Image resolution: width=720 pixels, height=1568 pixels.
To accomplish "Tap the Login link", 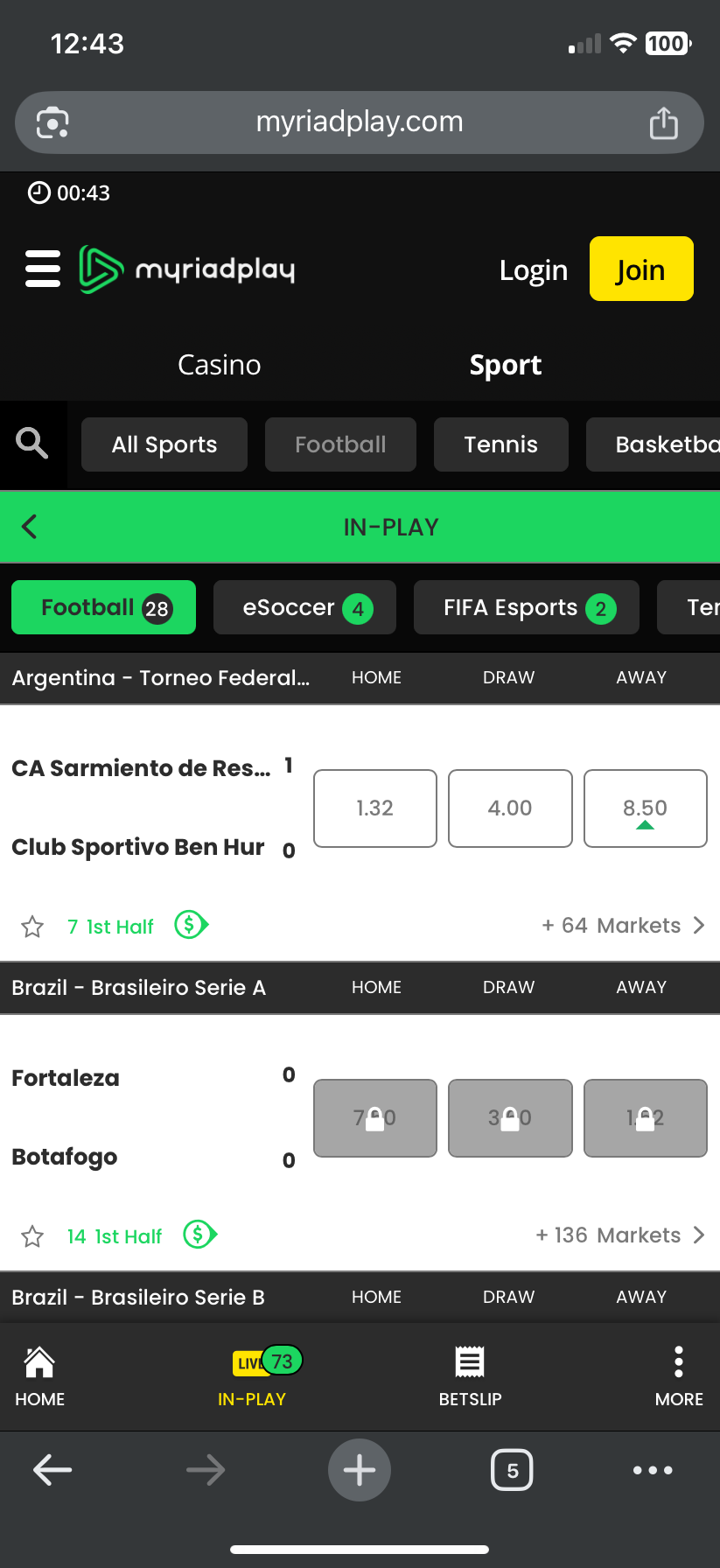I will tap(533, 270).
